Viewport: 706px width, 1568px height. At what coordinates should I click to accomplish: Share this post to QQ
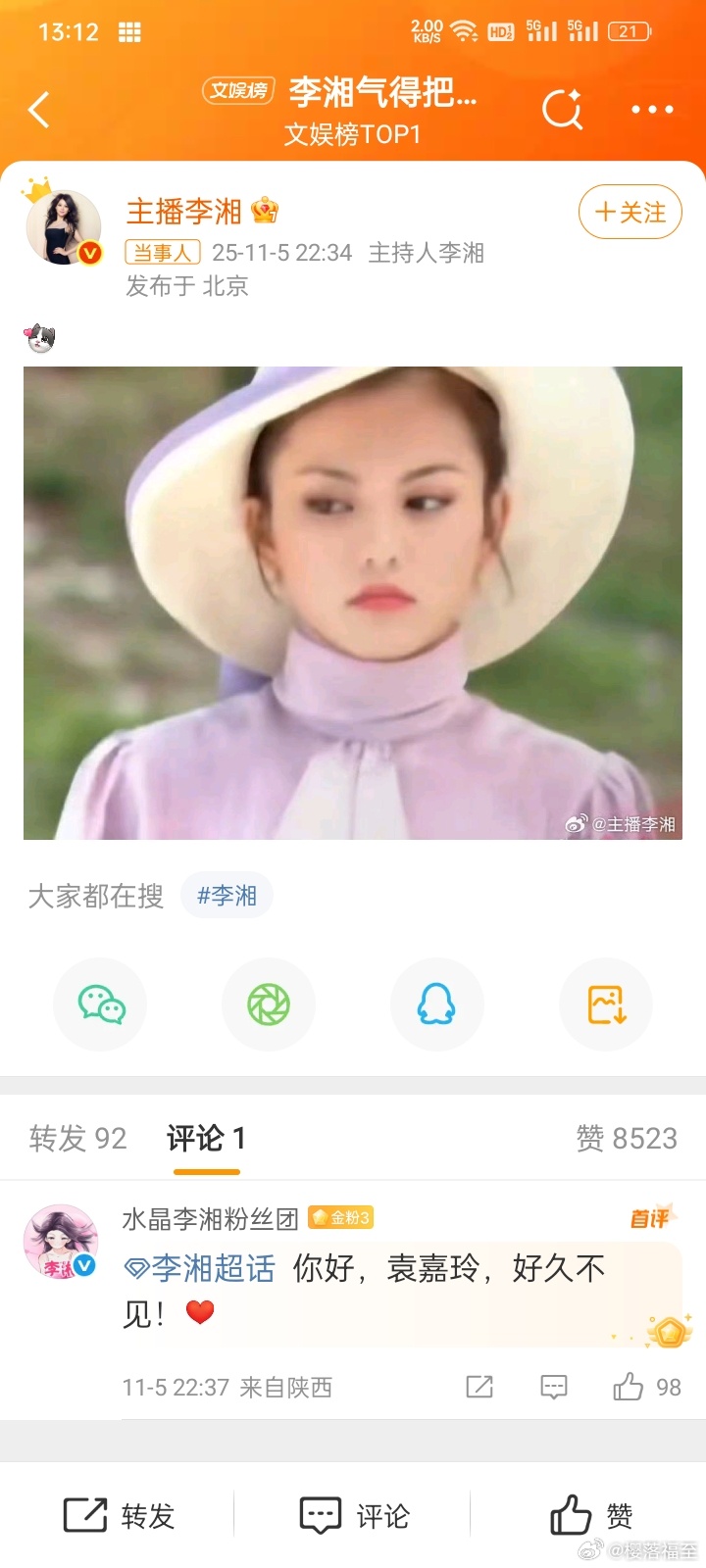coord(436,1004)
